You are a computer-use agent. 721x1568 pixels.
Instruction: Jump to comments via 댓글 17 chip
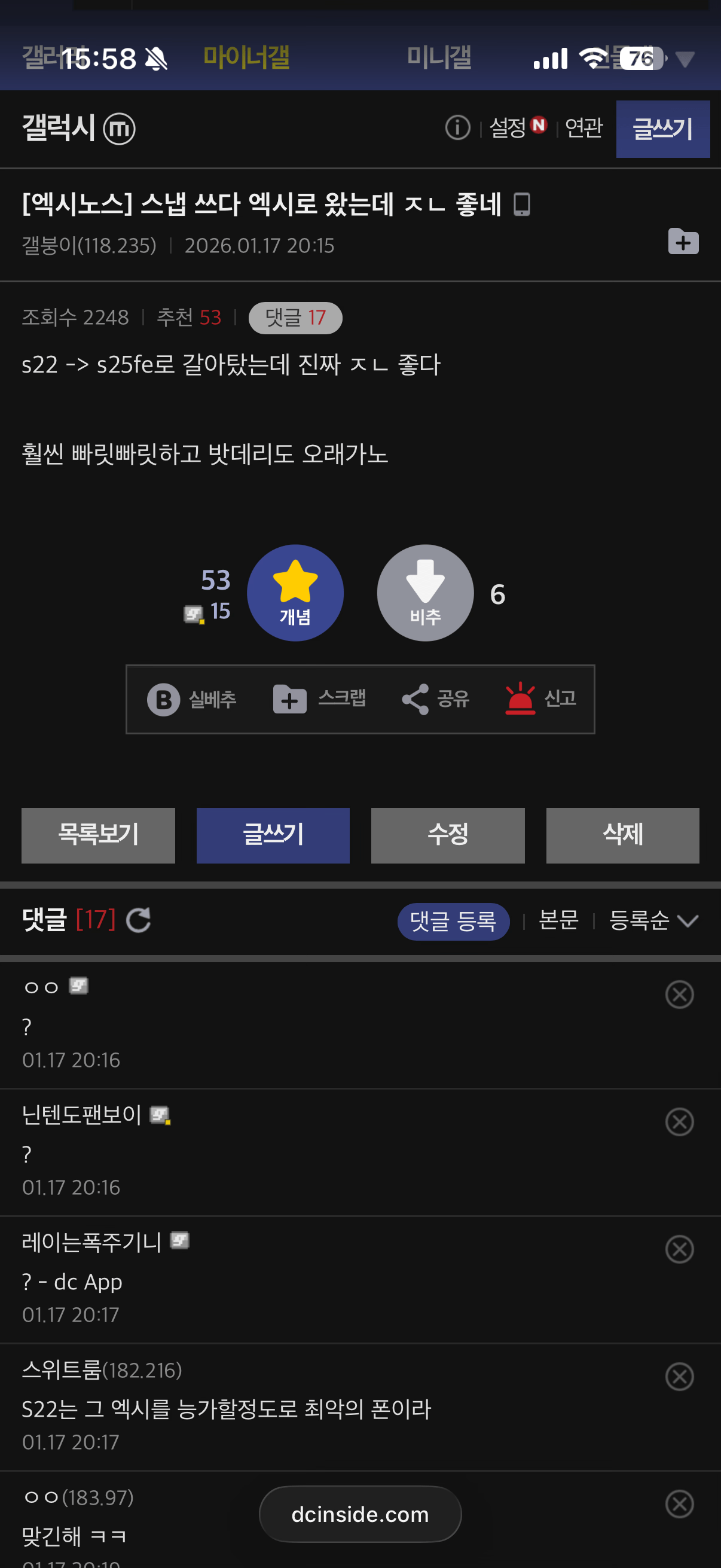(295, 318)
